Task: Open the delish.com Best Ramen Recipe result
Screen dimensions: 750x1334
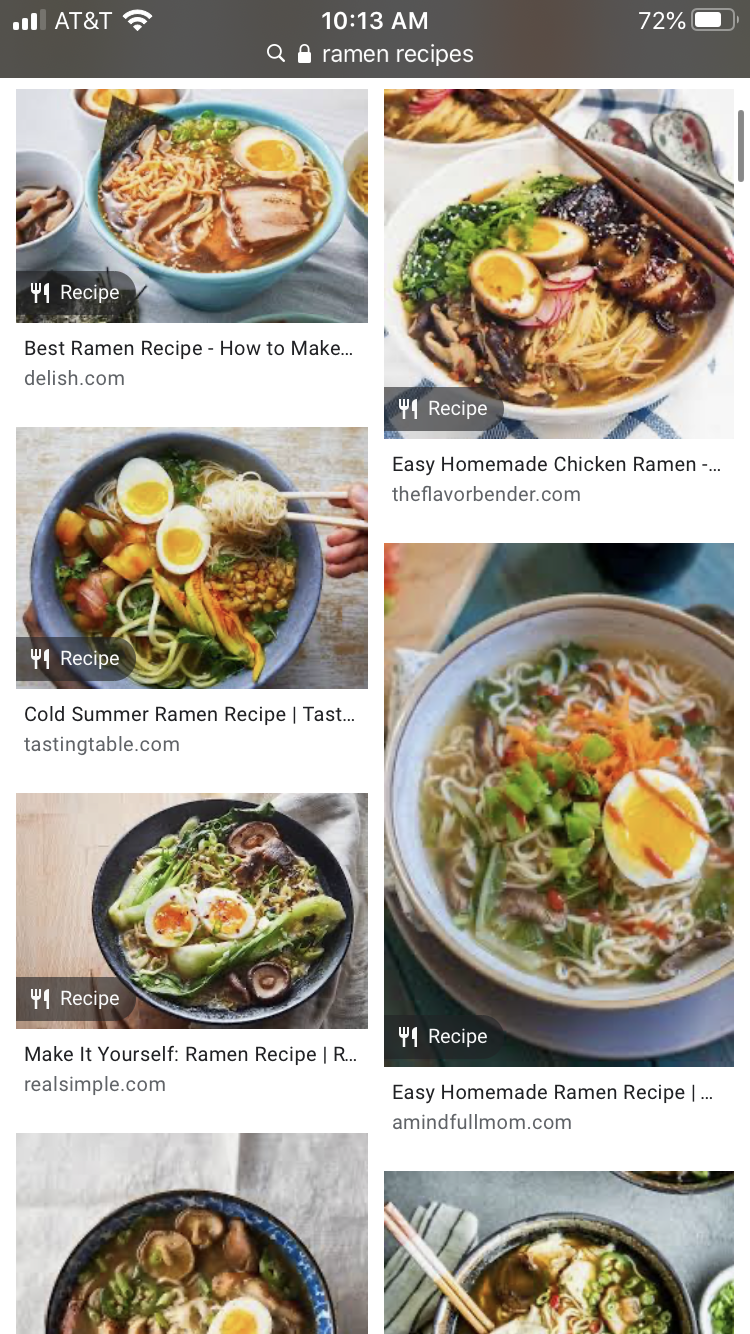Action: pos(191,207)
